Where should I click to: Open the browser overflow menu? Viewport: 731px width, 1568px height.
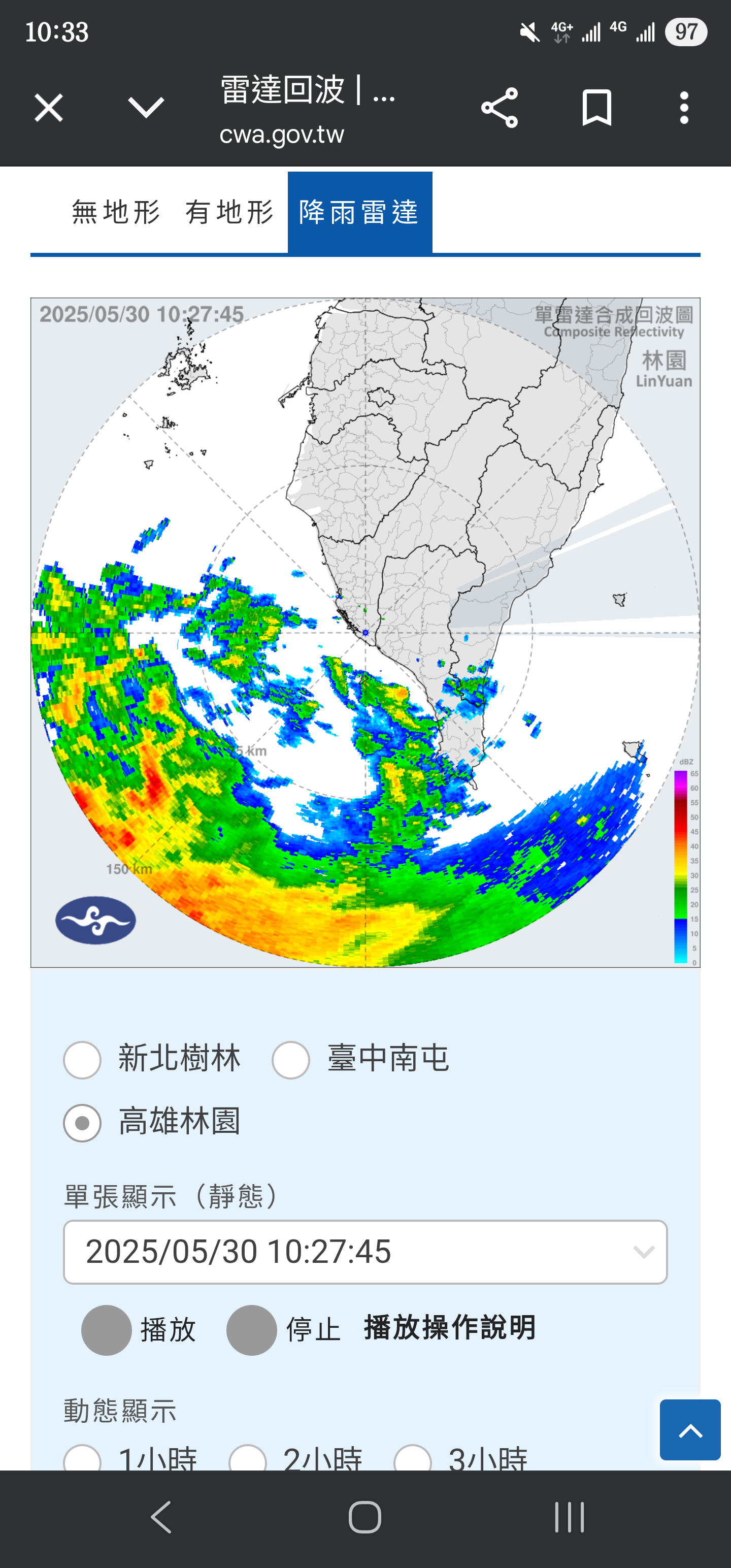pyautogui.click(x=684, y=108)
